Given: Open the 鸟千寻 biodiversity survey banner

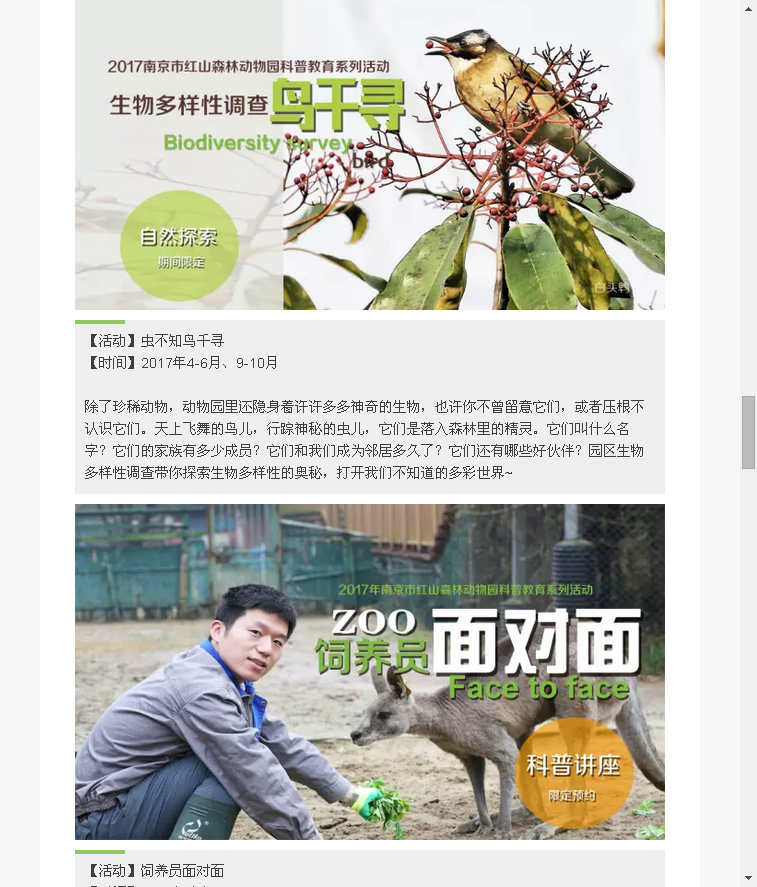Looking at the screenshot, I should coord(370,155).
